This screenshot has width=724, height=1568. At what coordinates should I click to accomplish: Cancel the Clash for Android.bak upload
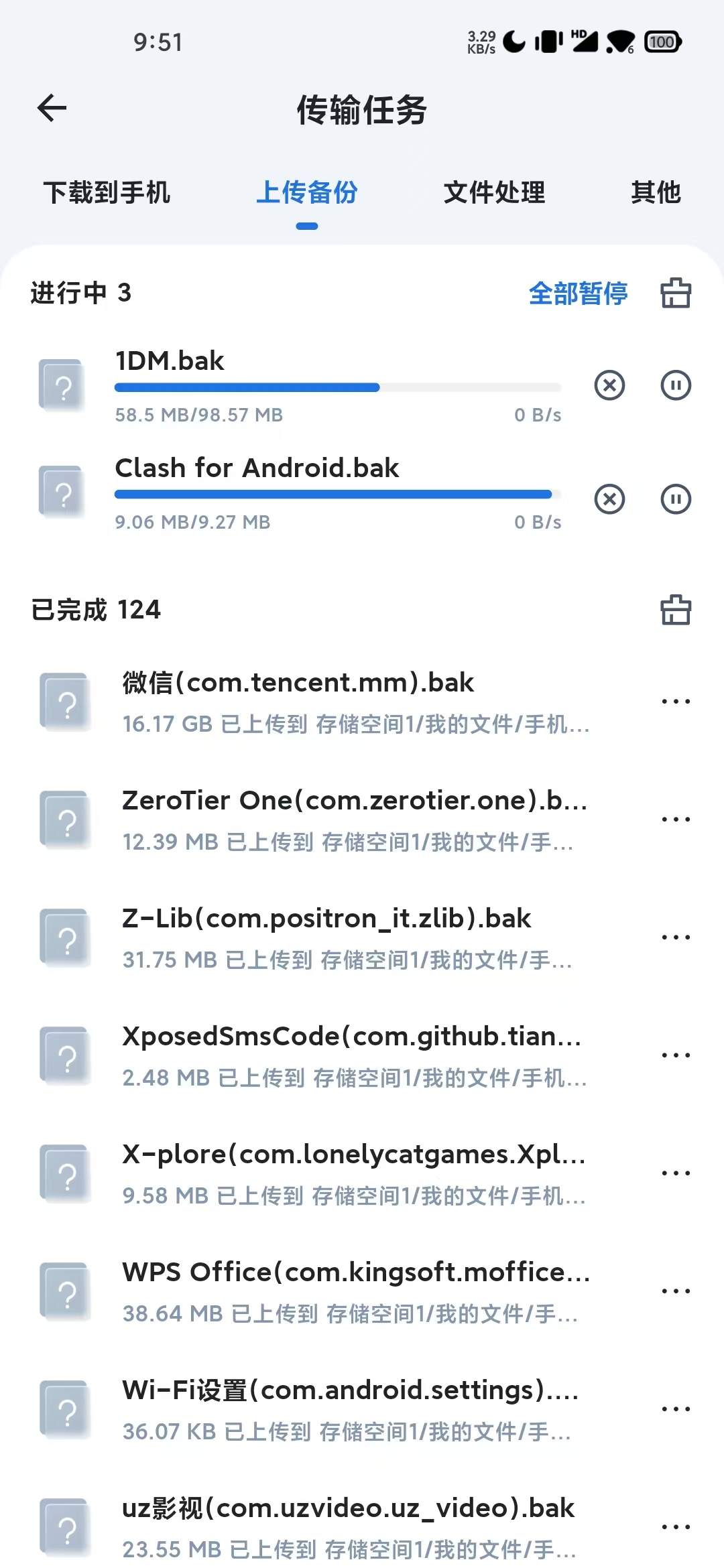(609, 499)
